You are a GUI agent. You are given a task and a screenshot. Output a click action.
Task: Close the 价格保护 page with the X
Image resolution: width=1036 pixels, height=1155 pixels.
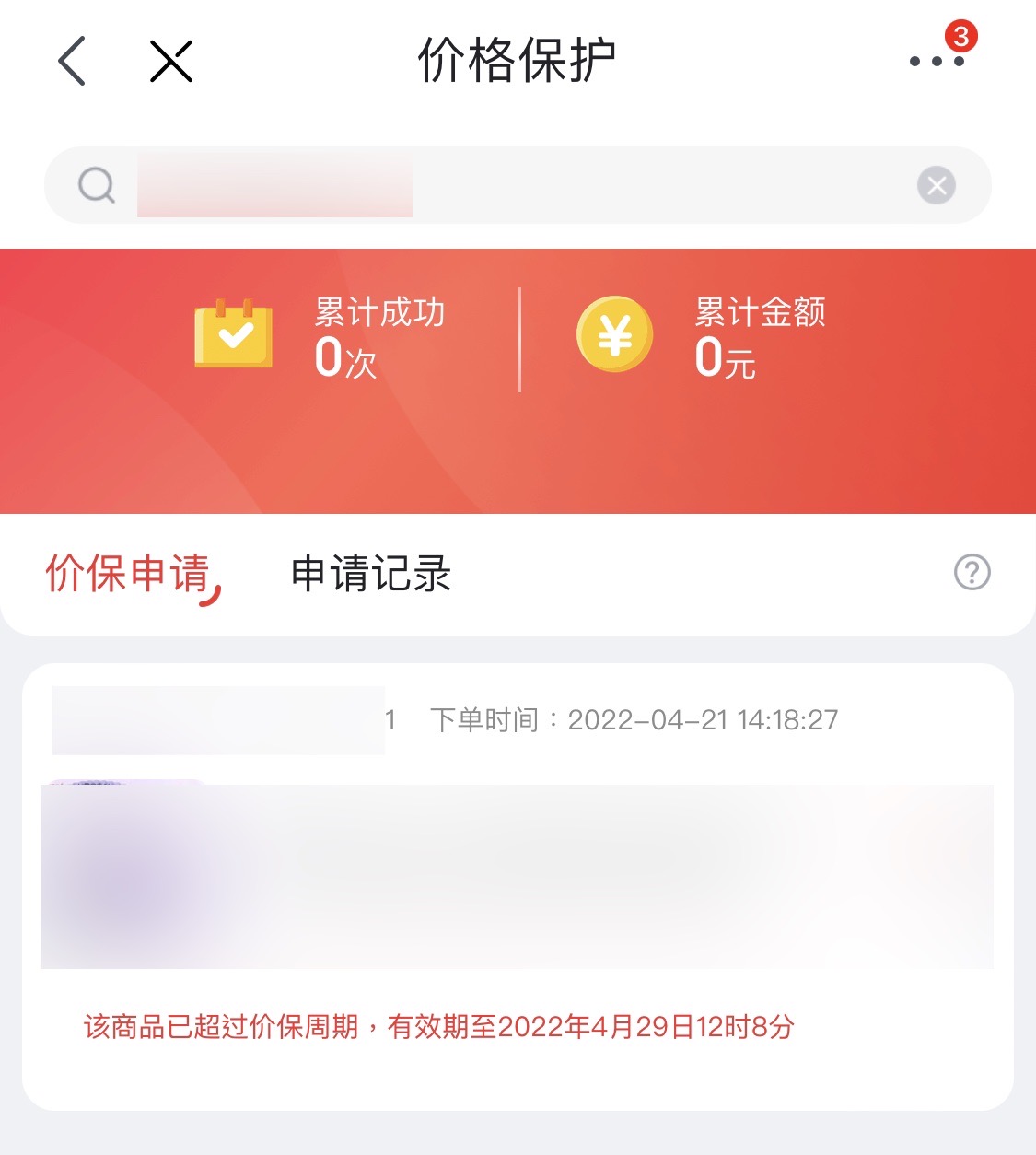click(171, 62)
